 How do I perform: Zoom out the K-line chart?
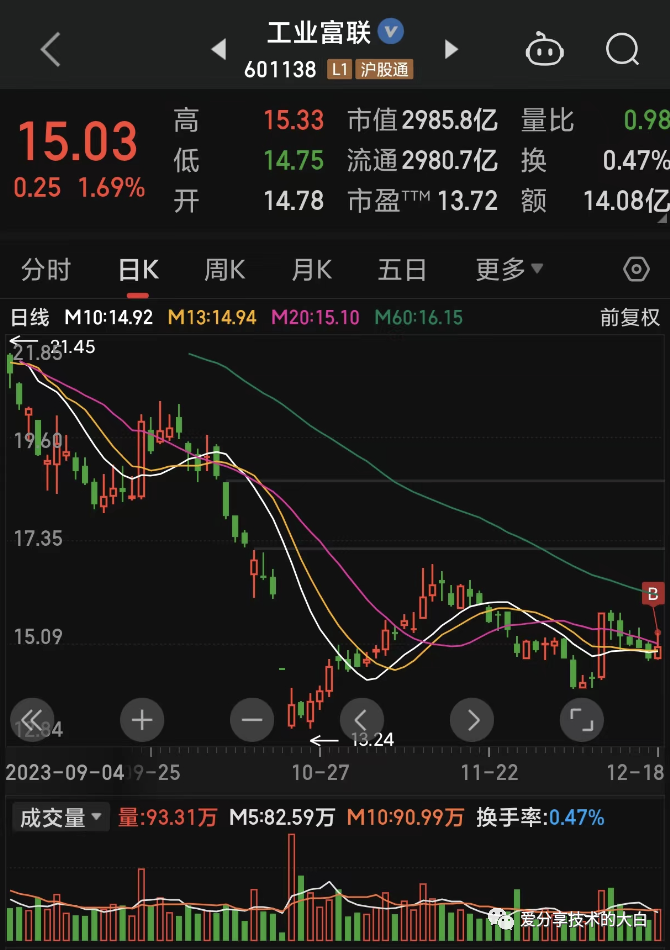(x=252, y=720)
